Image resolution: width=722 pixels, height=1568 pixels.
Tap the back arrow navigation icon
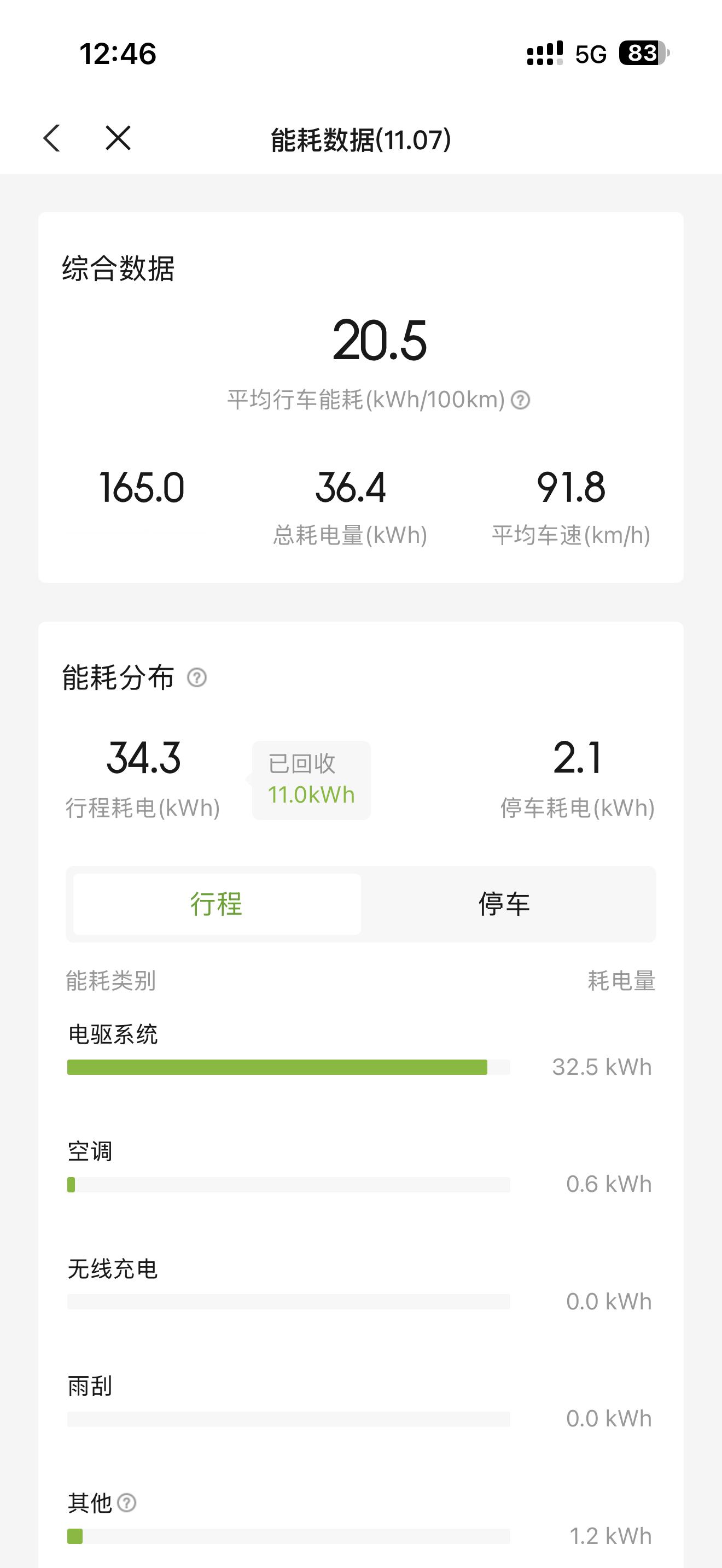(52, 138)
